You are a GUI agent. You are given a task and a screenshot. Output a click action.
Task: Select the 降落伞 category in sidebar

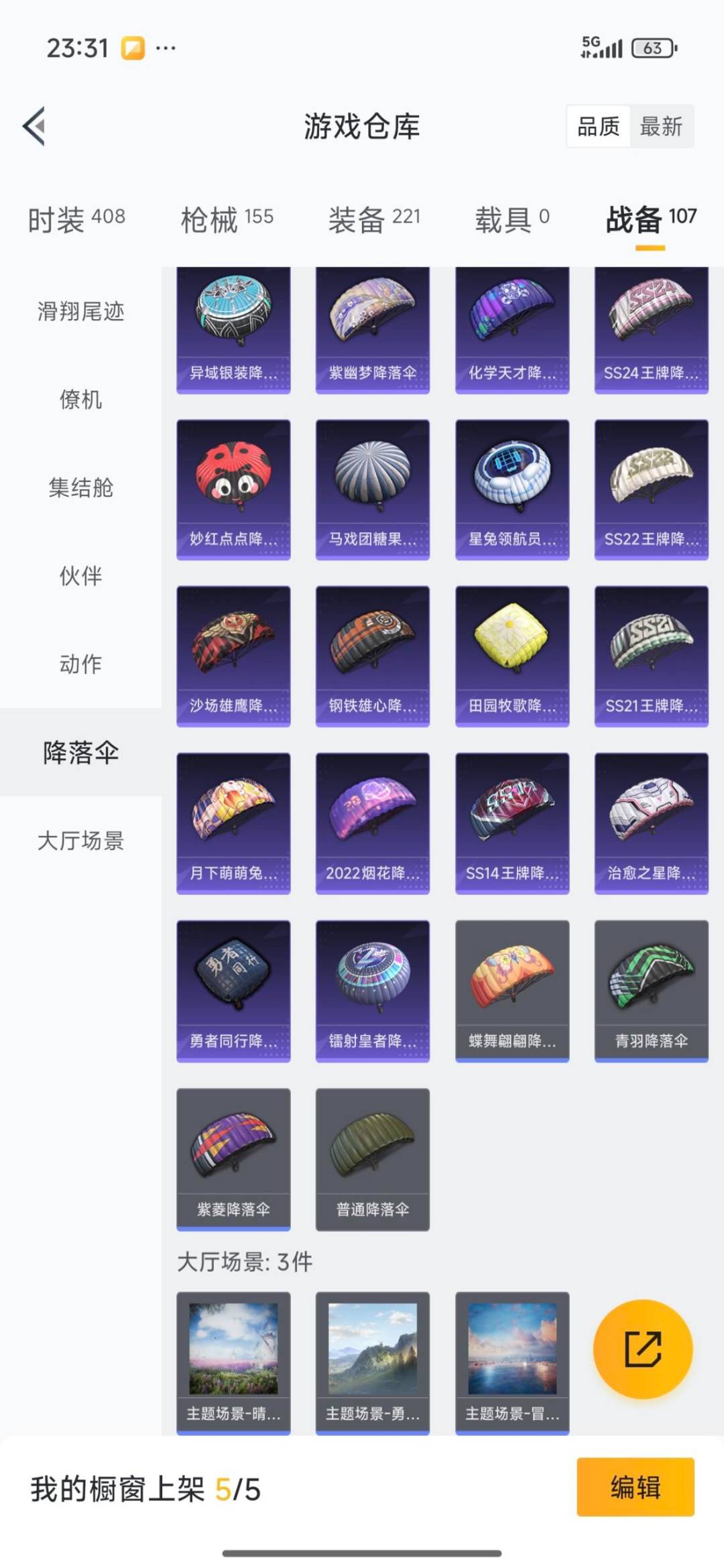click(80, 753)
